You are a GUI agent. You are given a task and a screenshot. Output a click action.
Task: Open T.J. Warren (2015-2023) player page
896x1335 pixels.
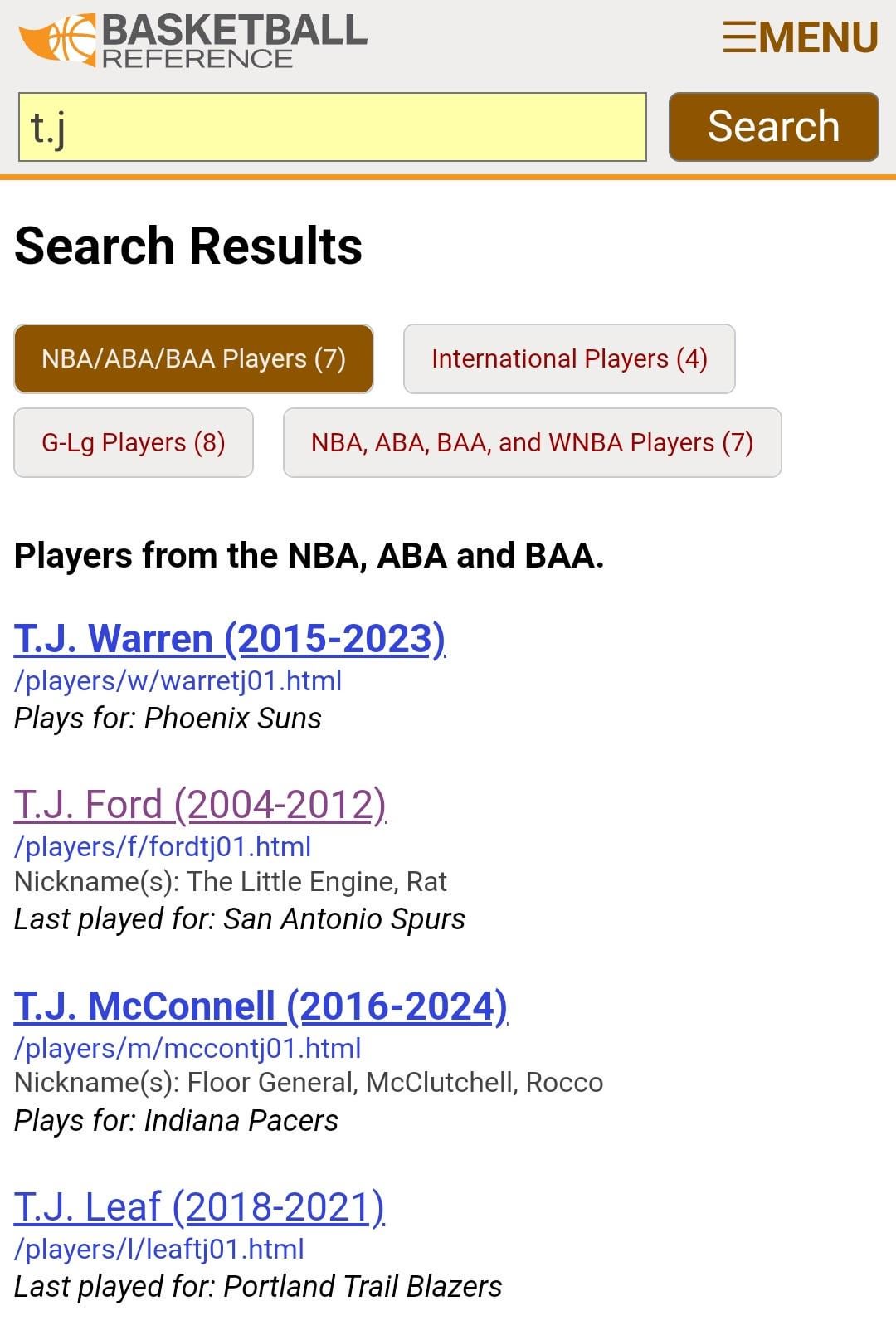(x=230, y=639)
